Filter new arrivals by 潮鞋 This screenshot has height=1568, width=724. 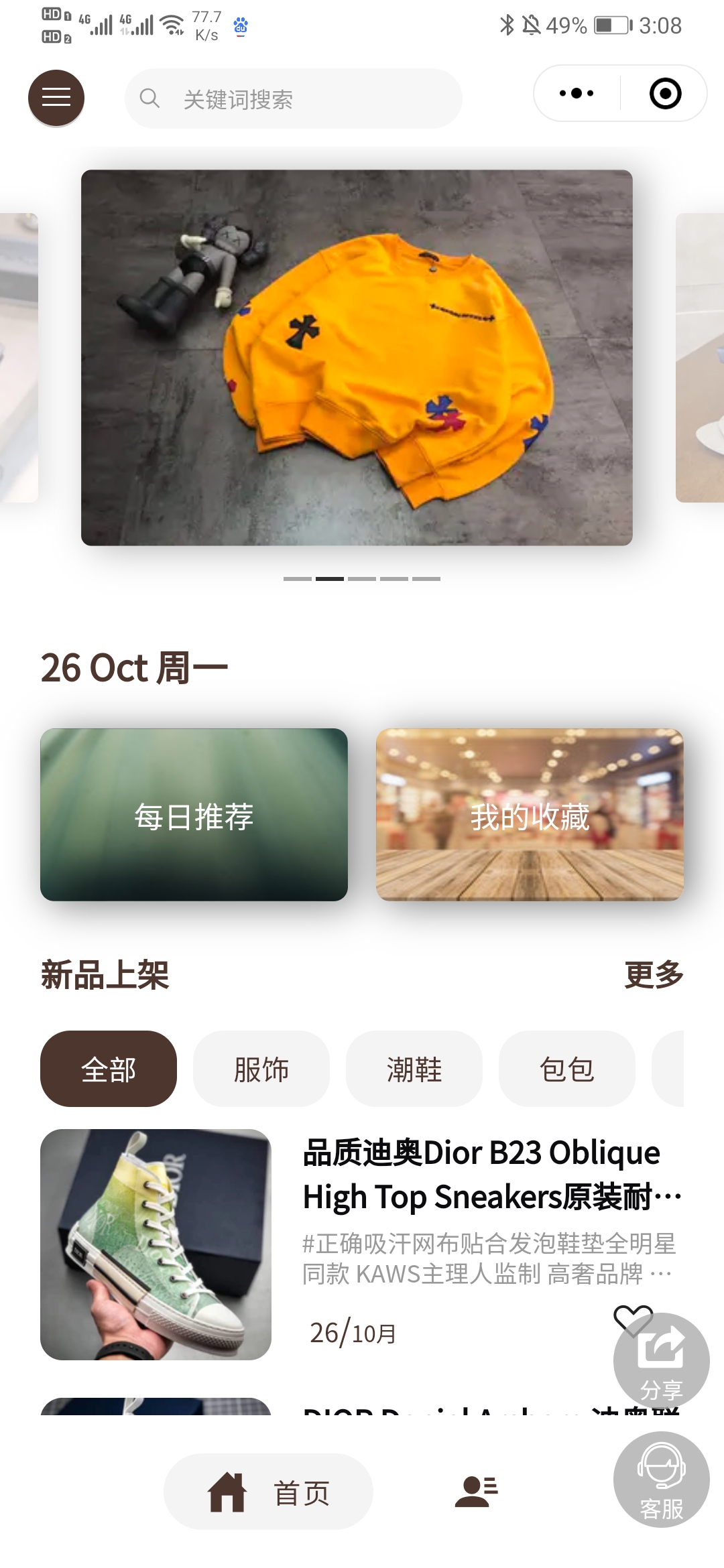coord(414,1069)
